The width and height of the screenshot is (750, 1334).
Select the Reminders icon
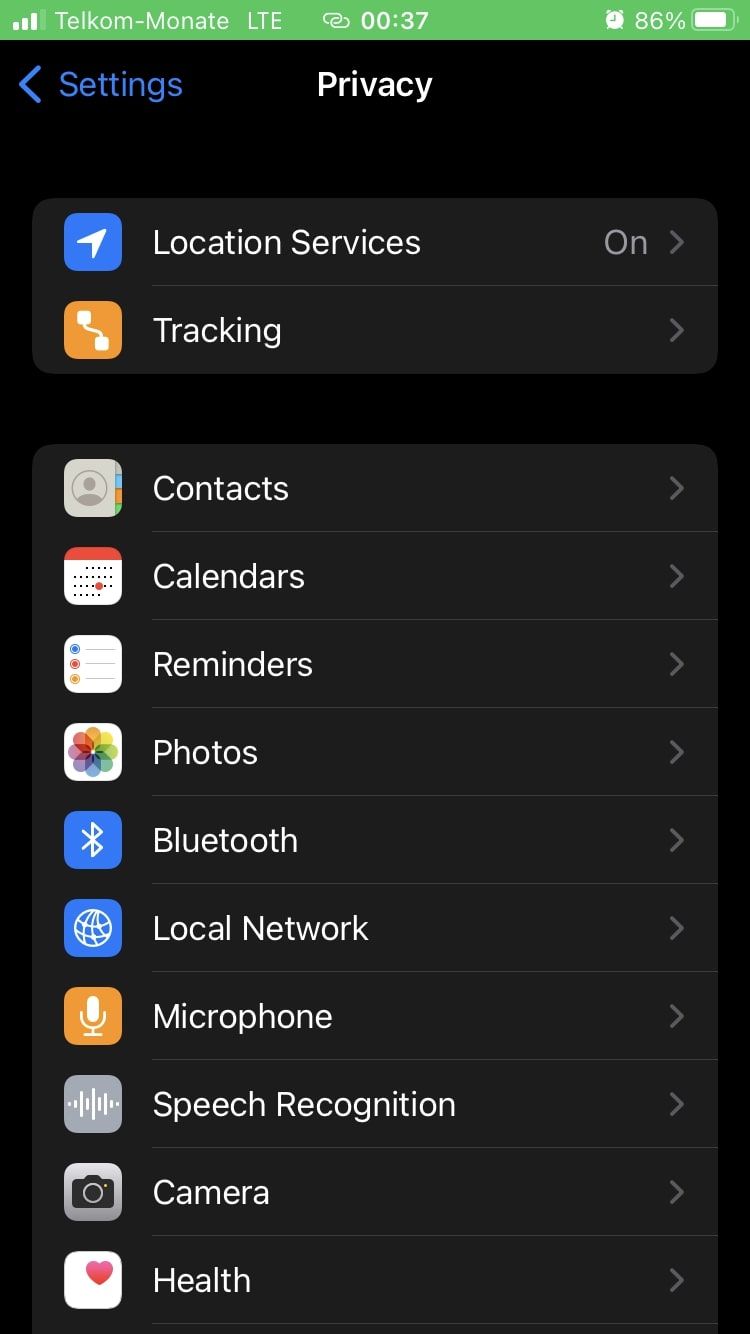click(93, 664)
